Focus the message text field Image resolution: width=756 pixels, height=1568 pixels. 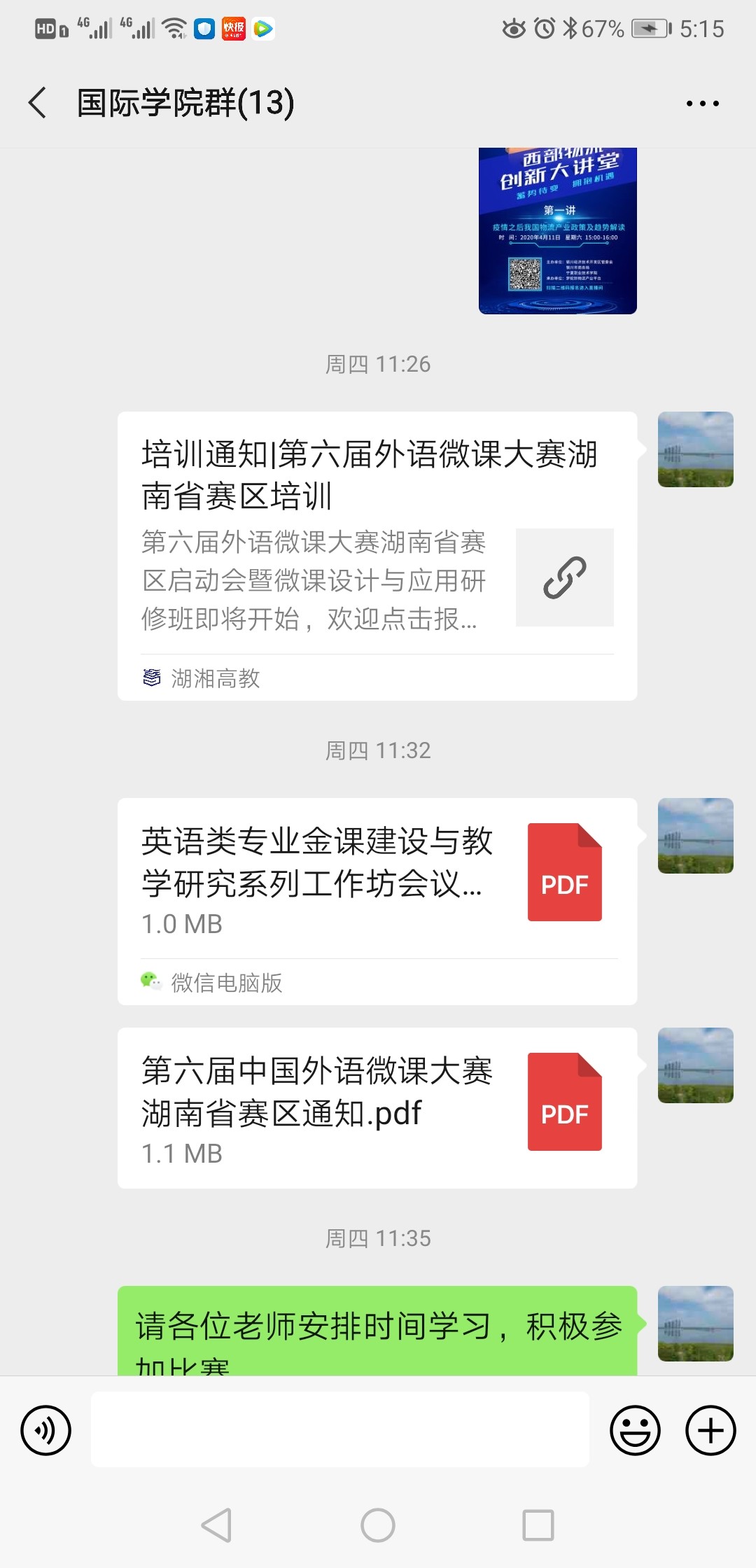pos(339,1429)
